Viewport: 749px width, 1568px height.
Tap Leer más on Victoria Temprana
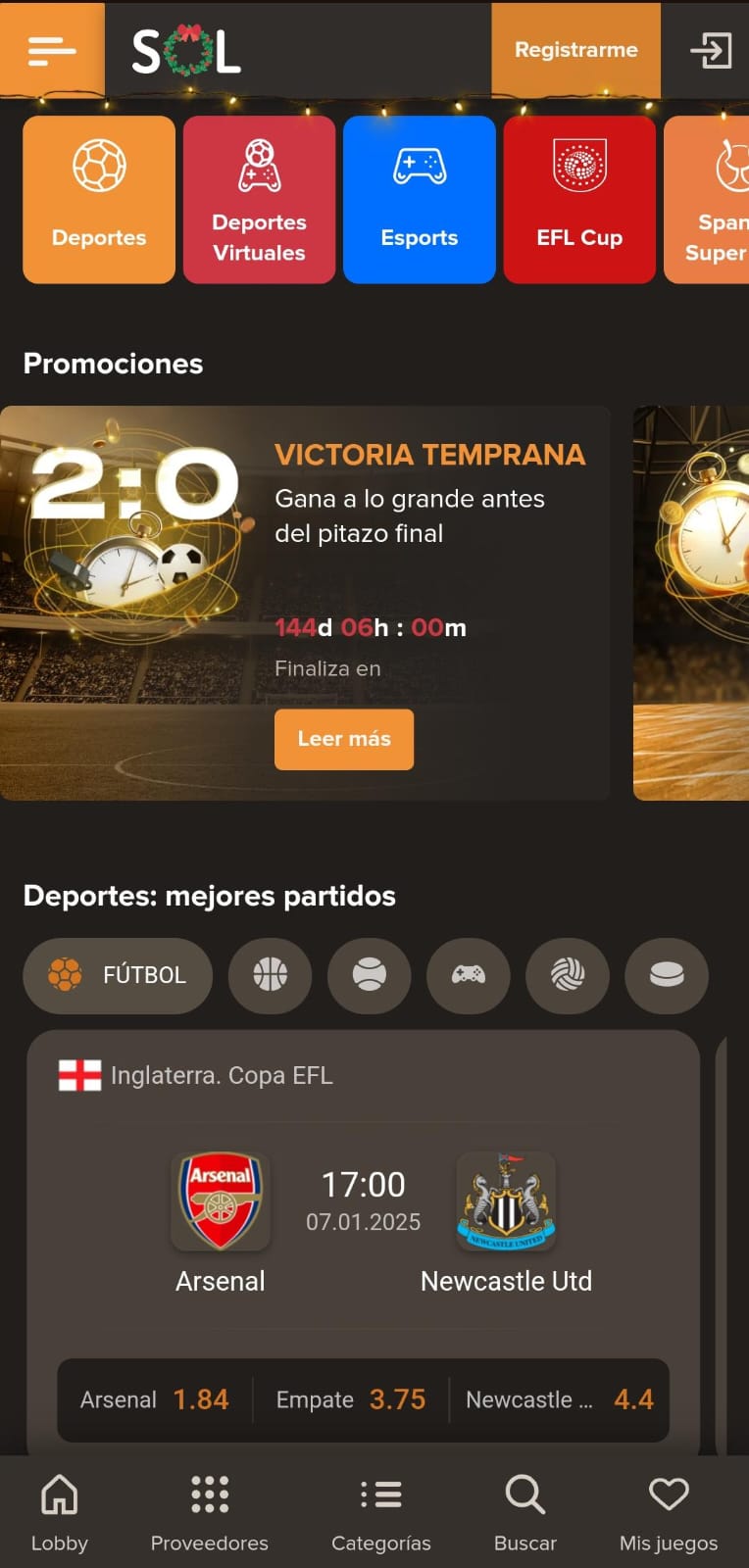coord(343,739)
